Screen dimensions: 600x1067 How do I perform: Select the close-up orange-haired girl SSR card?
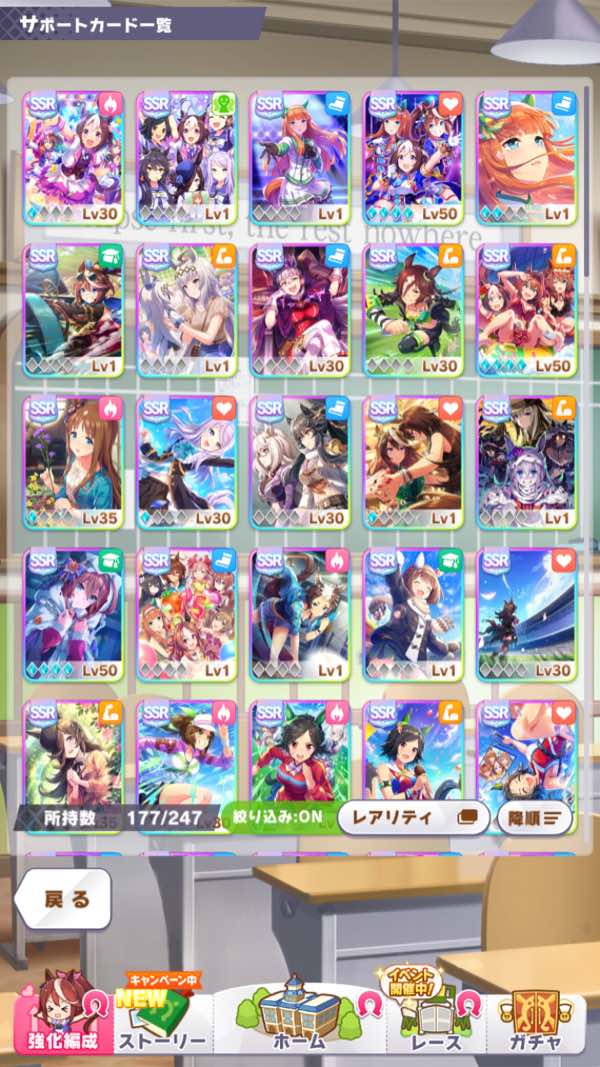point(526,157)
